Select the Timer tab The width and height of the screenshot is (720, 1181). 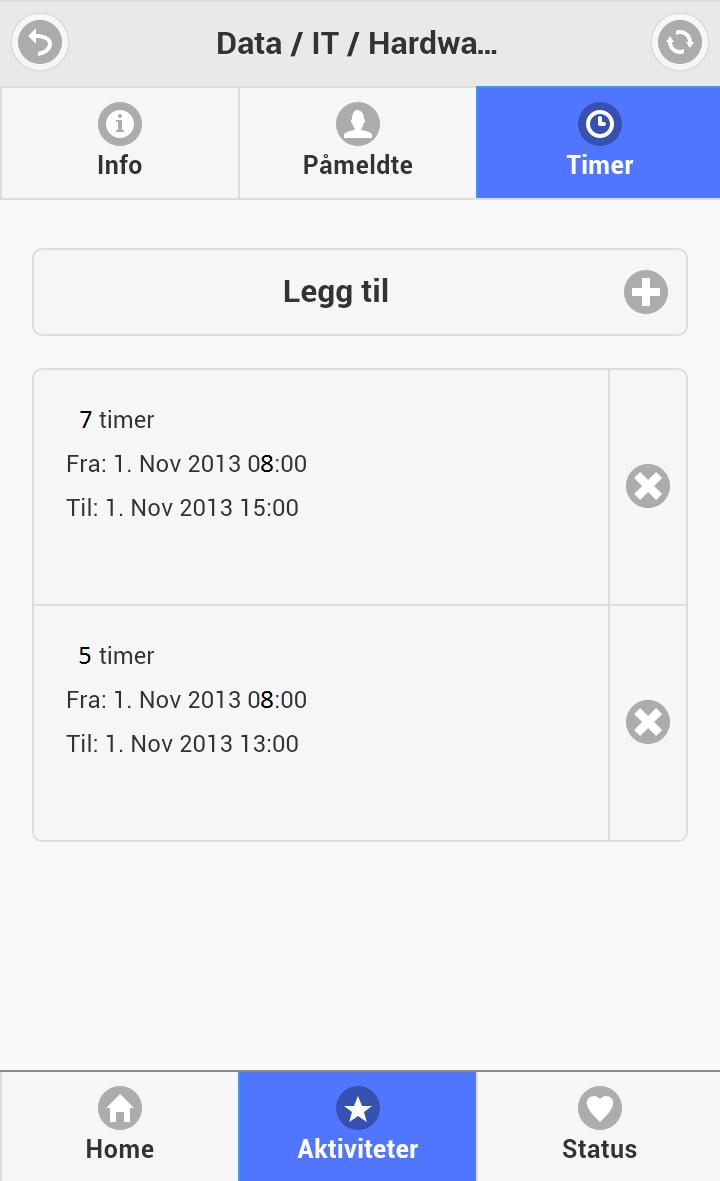tap(598, 143)
